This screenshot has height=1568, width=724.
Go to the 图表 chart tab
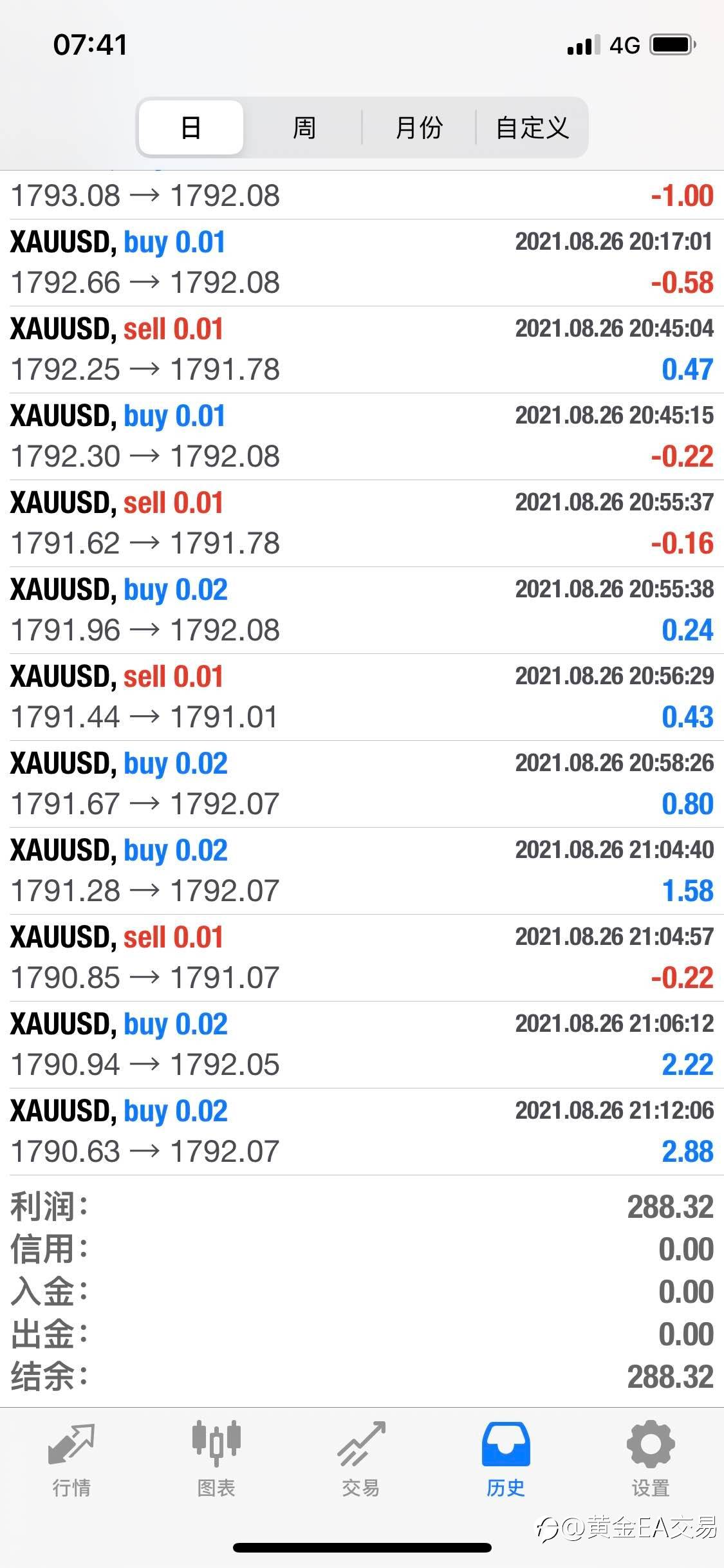216,1459
